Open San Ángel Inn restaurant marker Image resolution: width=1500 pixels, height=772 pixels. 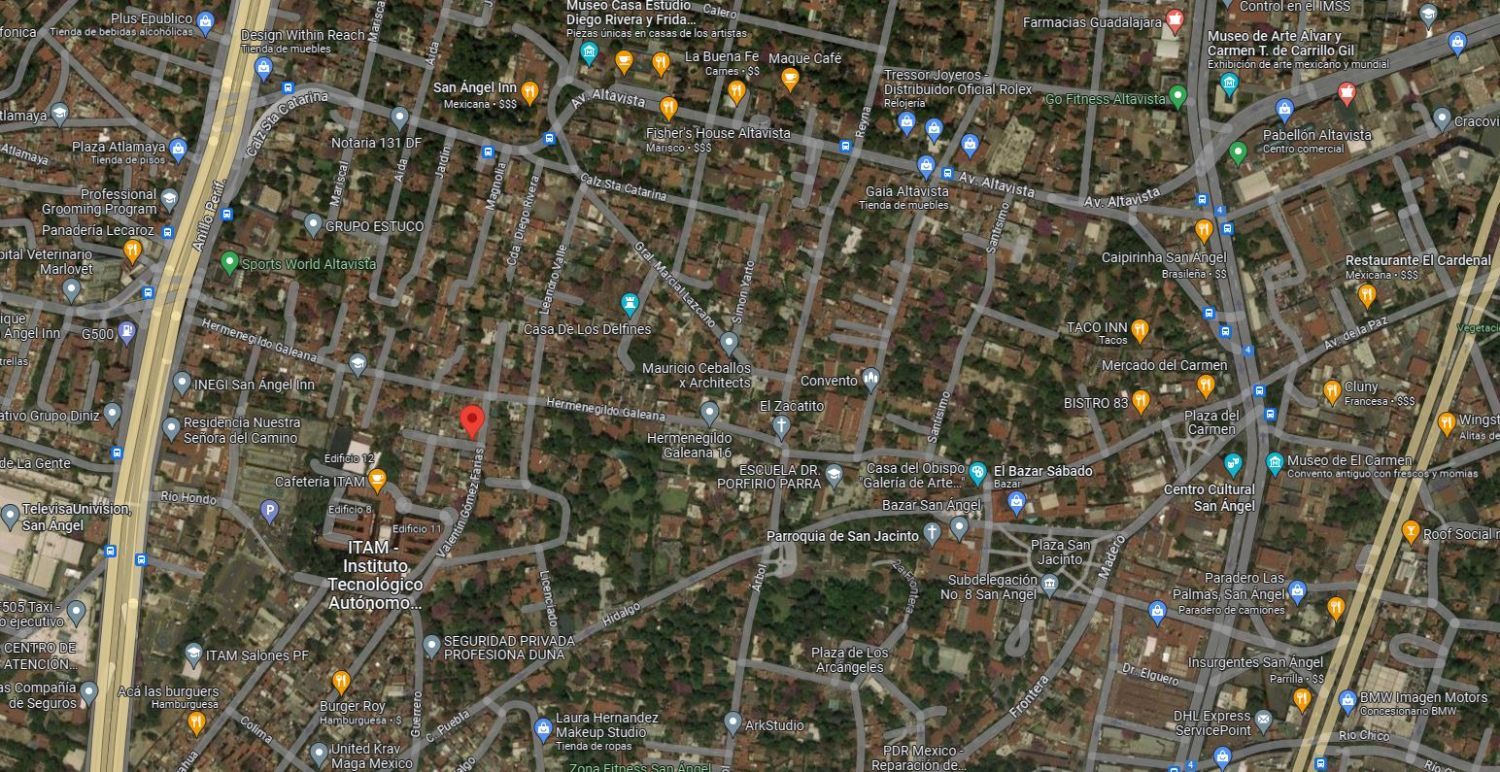(530, 93)
